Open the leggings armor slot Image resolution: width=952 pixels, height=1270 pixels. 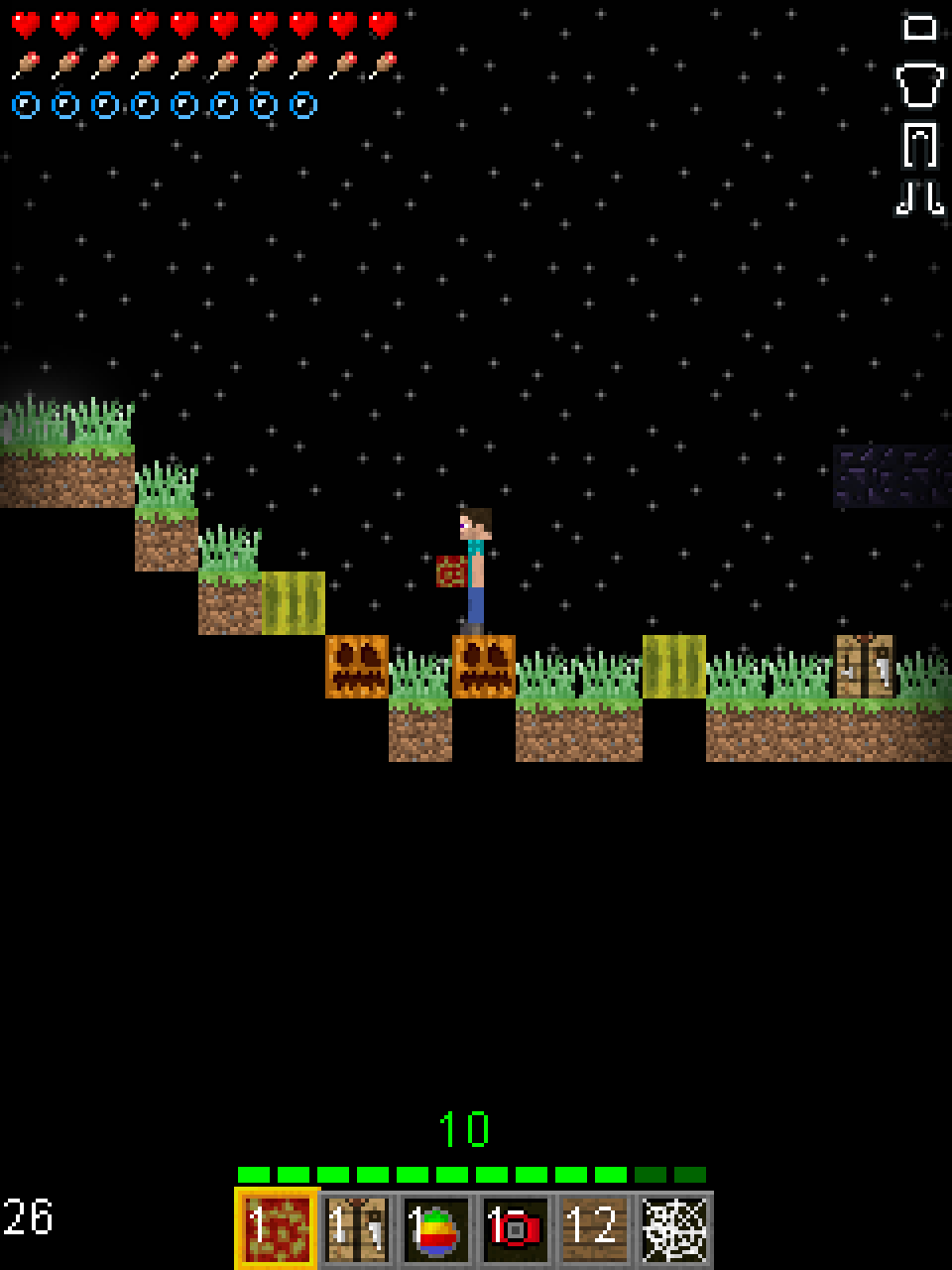919,145
